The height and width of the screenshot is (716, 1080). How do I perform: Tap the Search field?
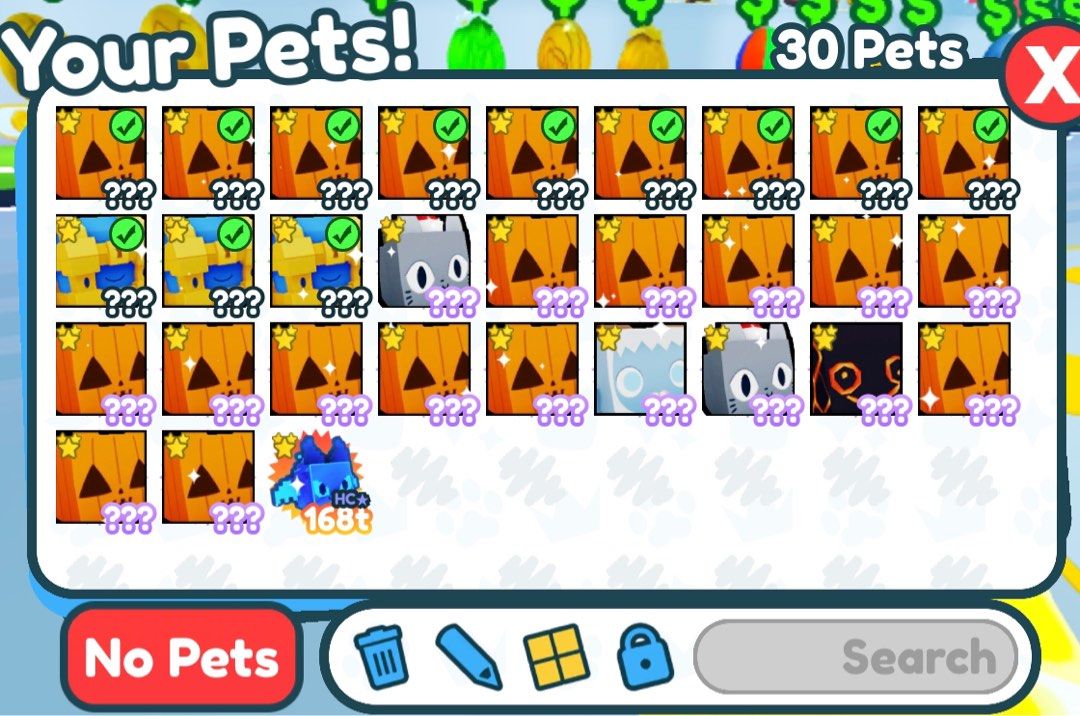click(x=855, y=657)
